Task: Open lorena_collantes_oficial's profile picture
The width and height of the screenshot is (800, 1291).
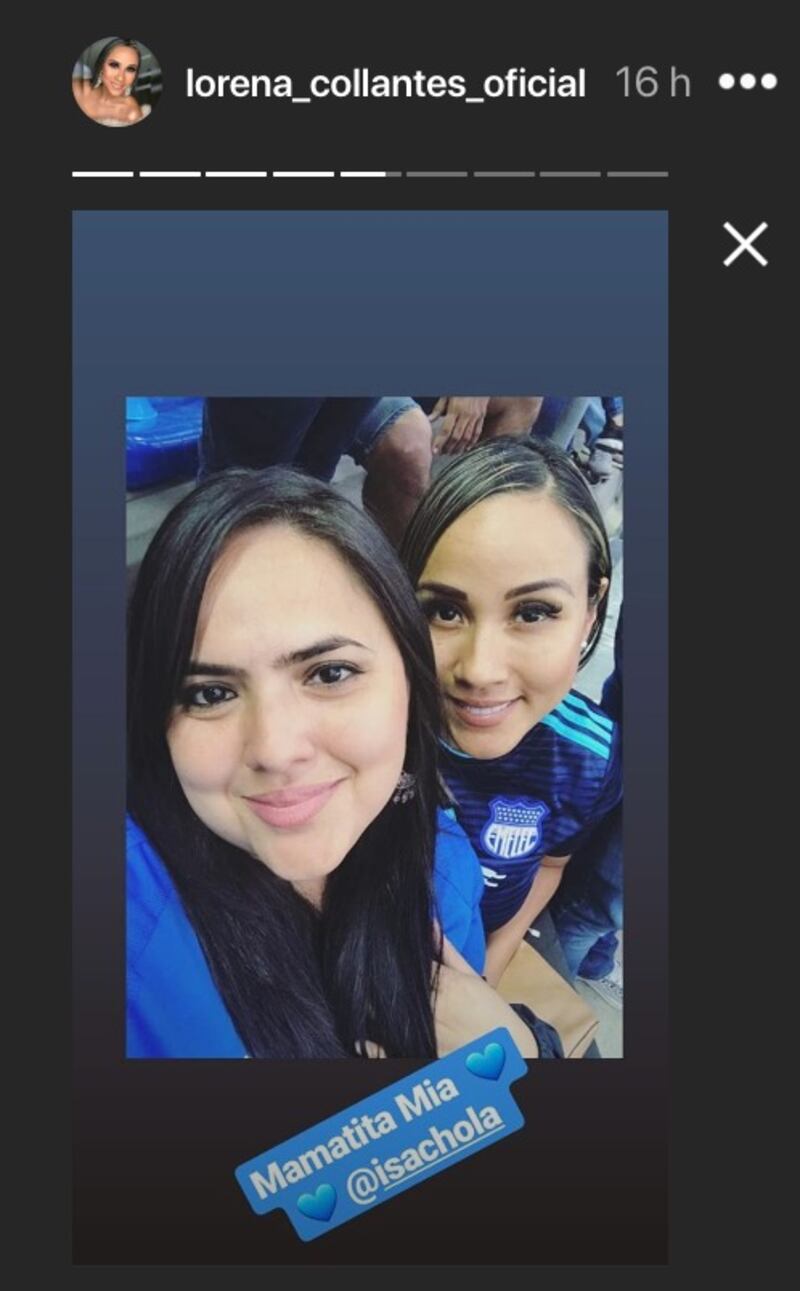Action: click(117, 82)
